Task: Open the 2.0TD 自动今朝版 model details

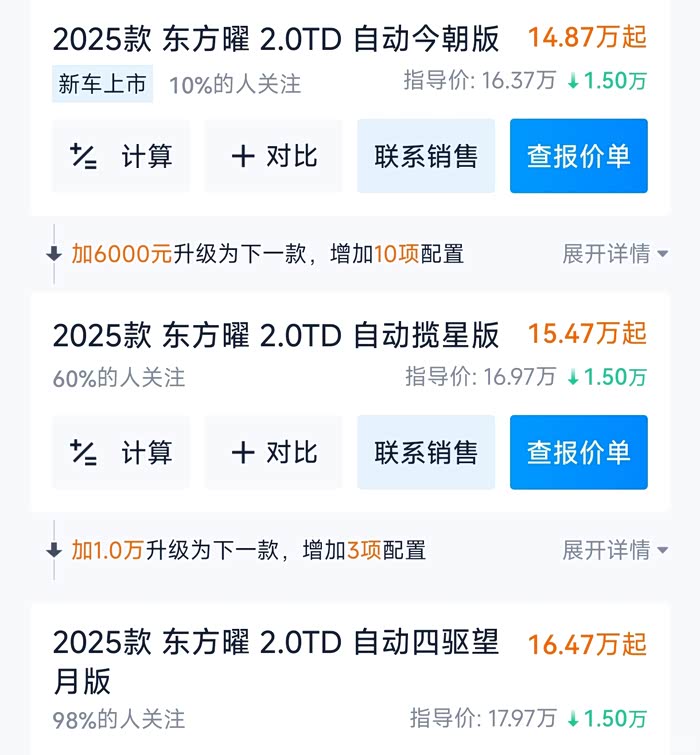Action: (276, 39)
